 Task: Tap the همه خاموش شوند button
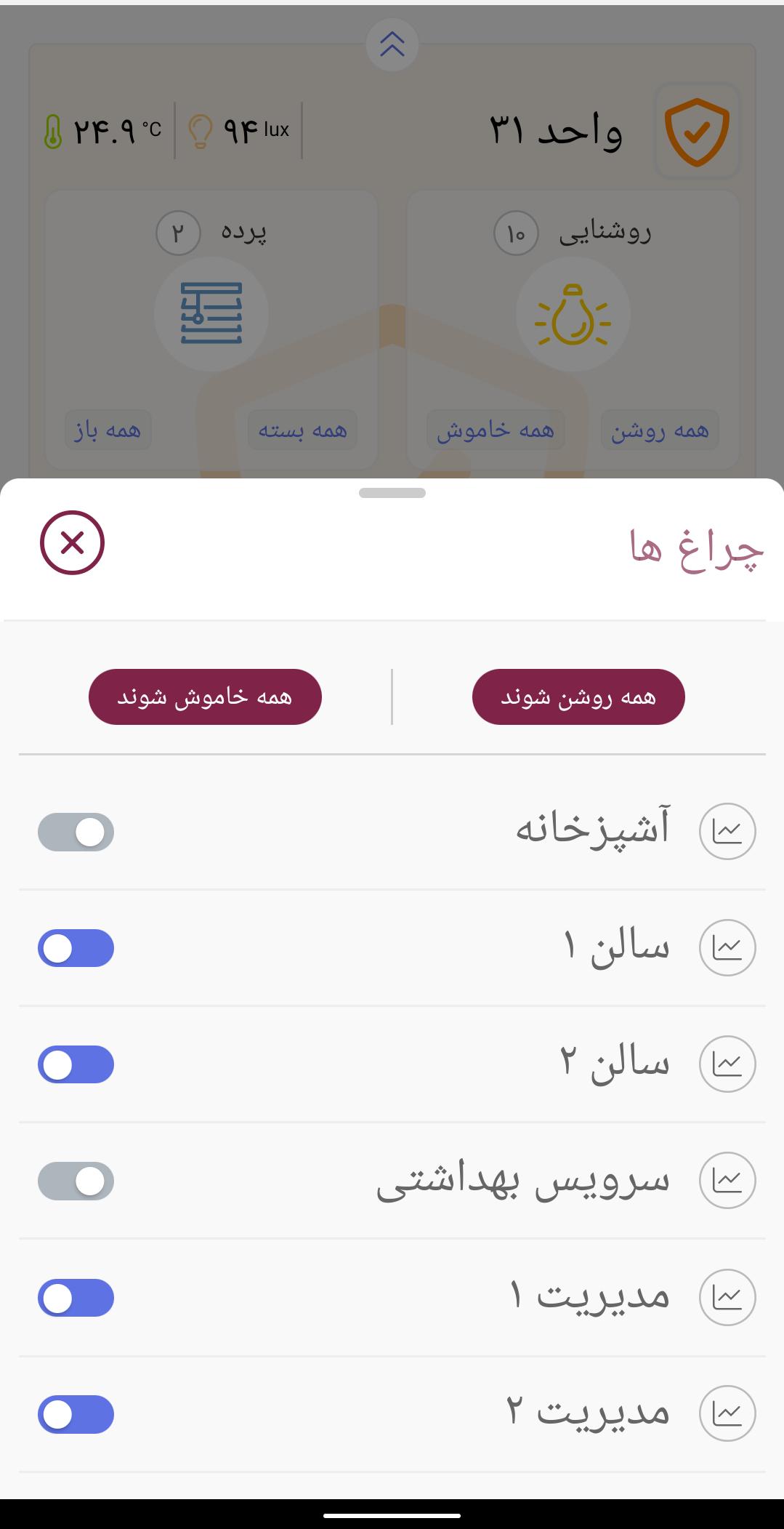pyautogui.click(x=205, y=697)
